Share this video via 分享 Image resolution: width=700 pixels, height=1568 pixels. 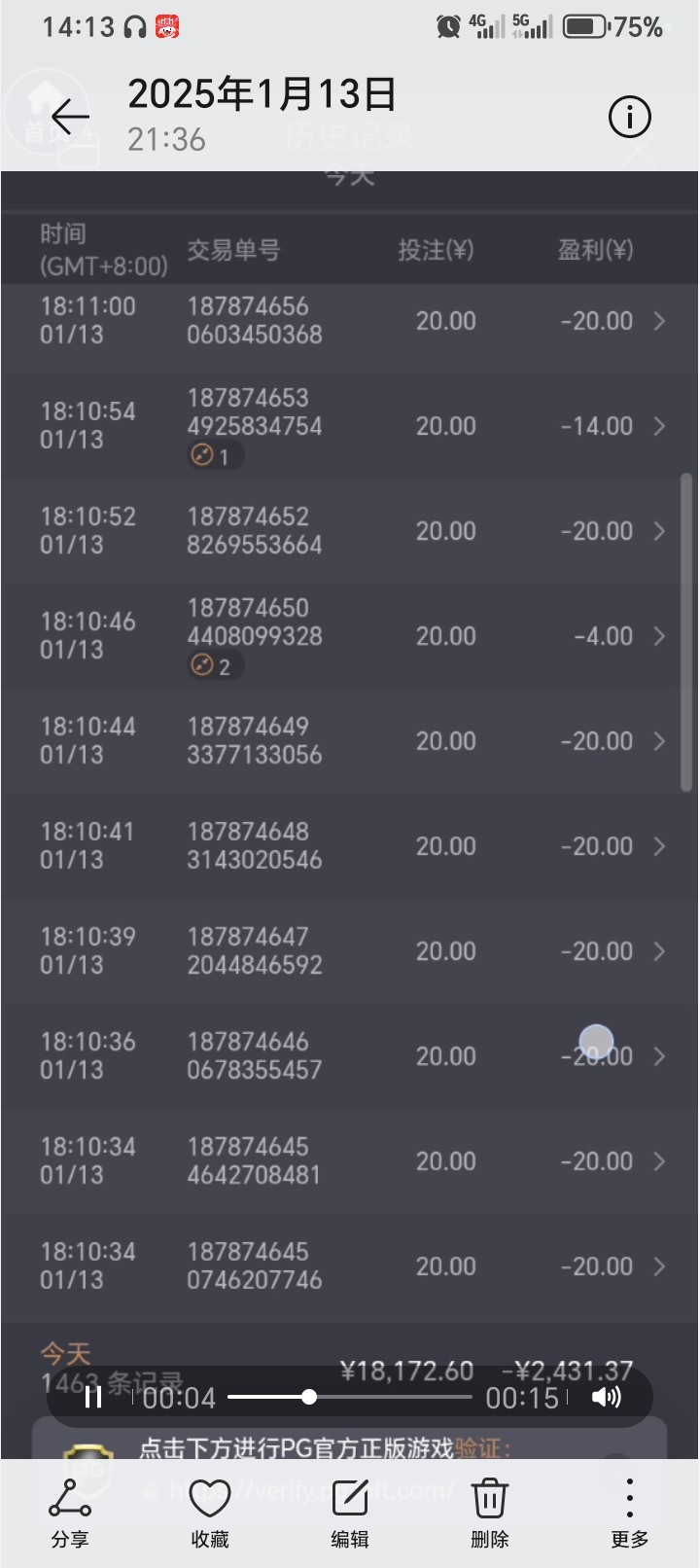coord(70,1513)
